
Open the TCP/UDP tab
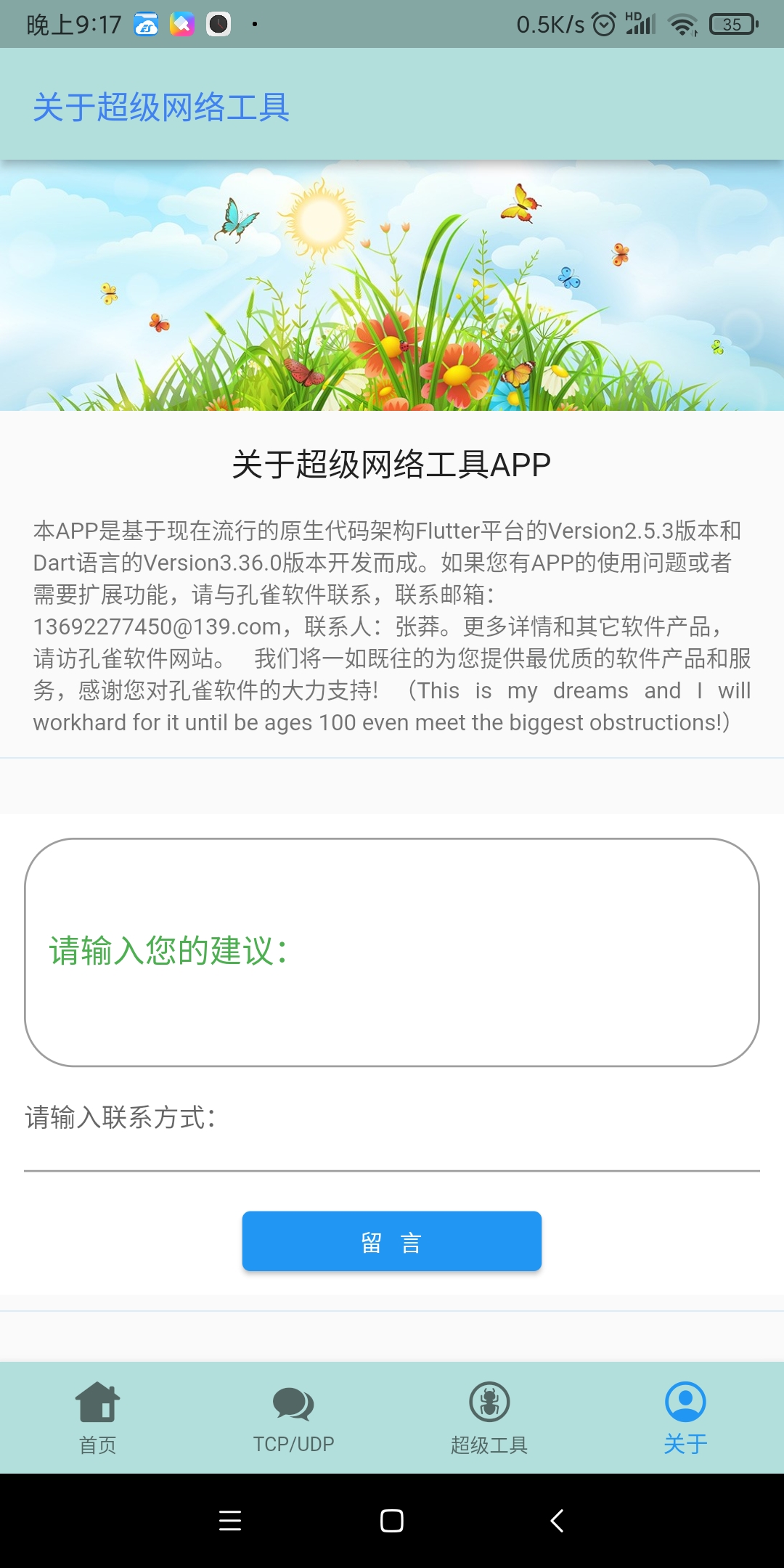(x=293, y=1417)
